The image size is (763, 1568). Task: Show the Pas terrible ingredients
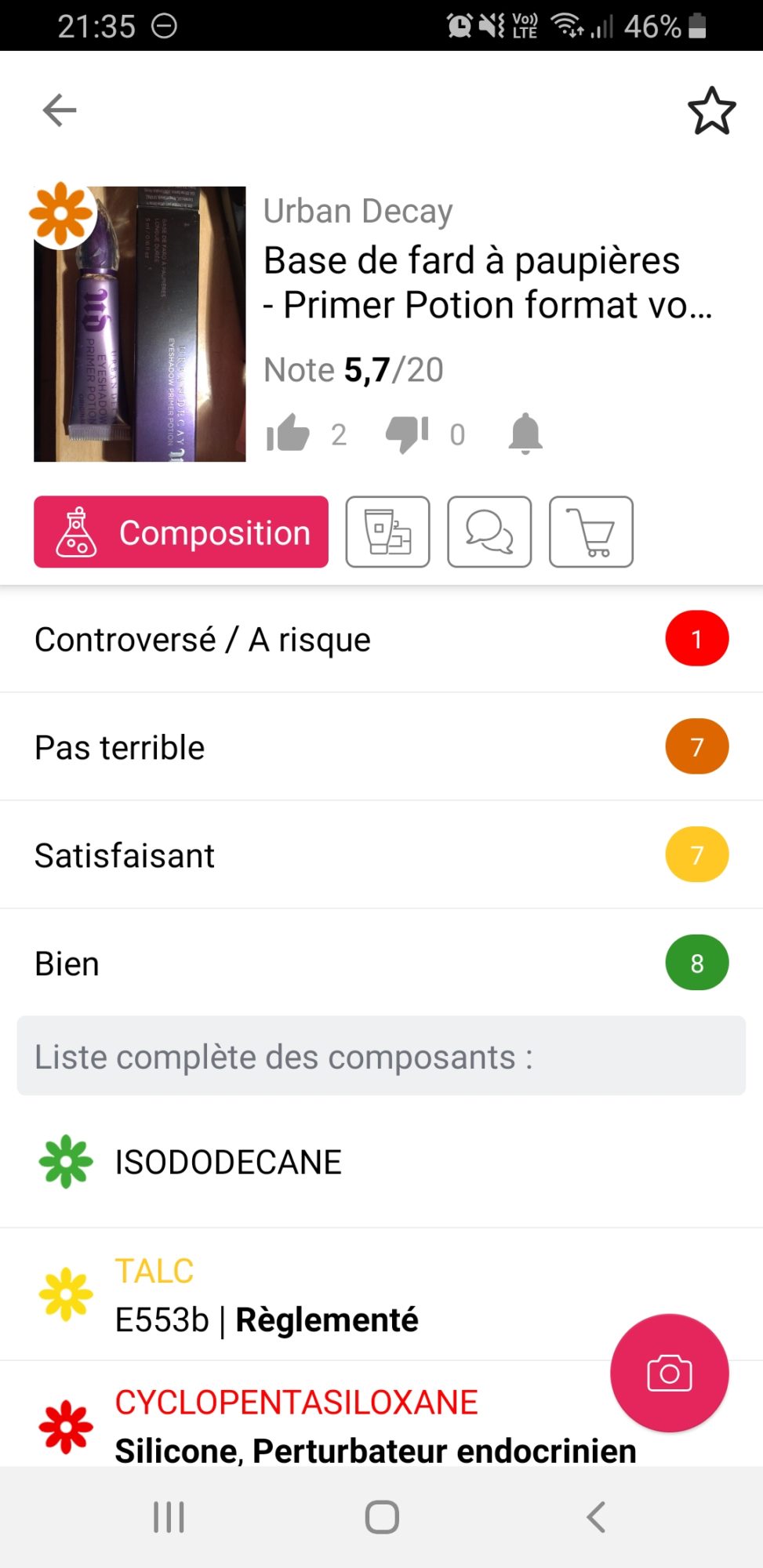tap(381, 747)
